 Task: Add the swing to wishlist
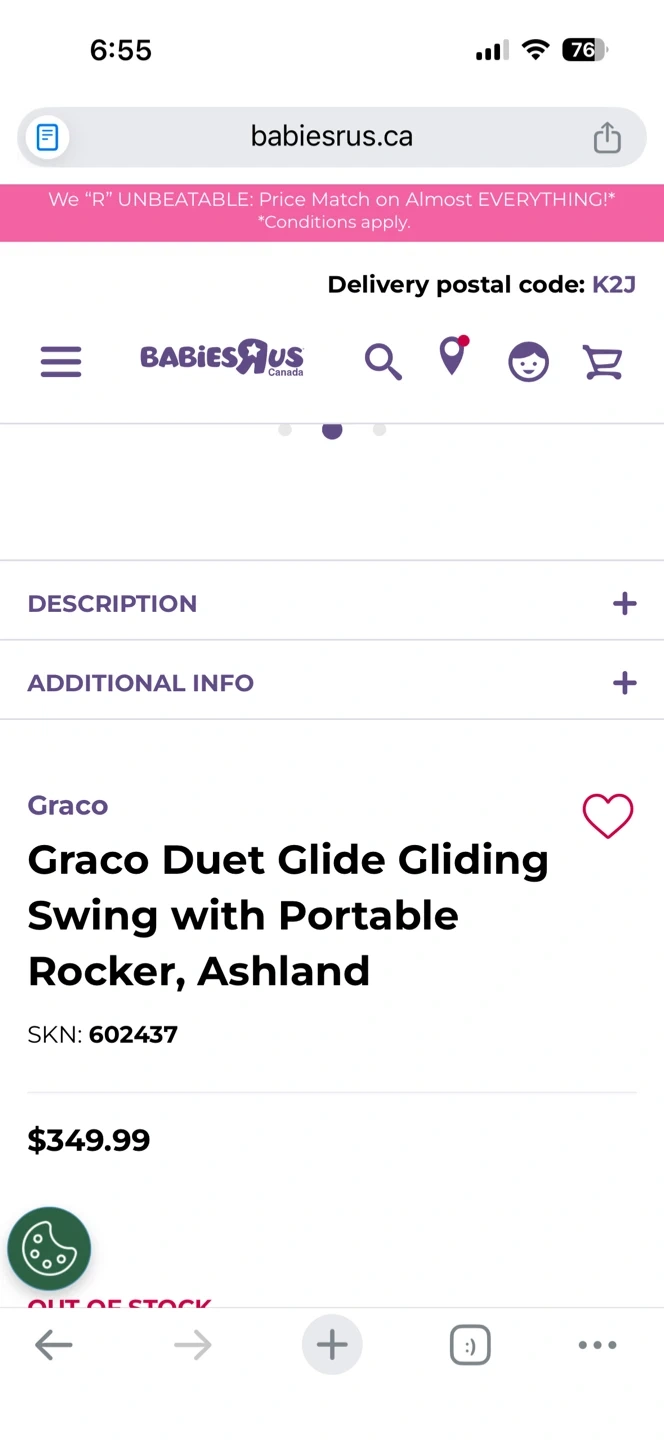click(608, 816)
